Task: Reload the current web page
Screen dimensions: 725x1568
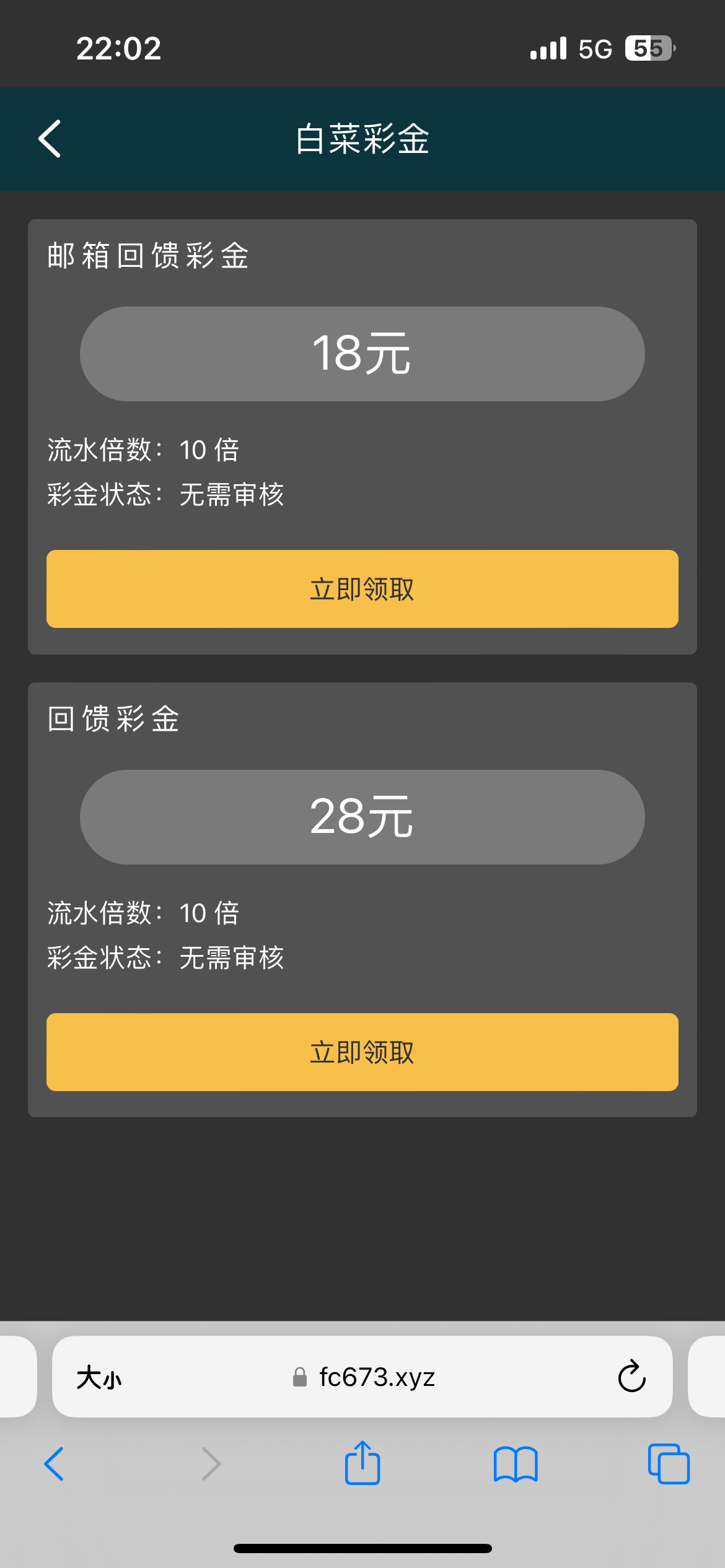Action: pyautogui.click(x=631, y=1377)
